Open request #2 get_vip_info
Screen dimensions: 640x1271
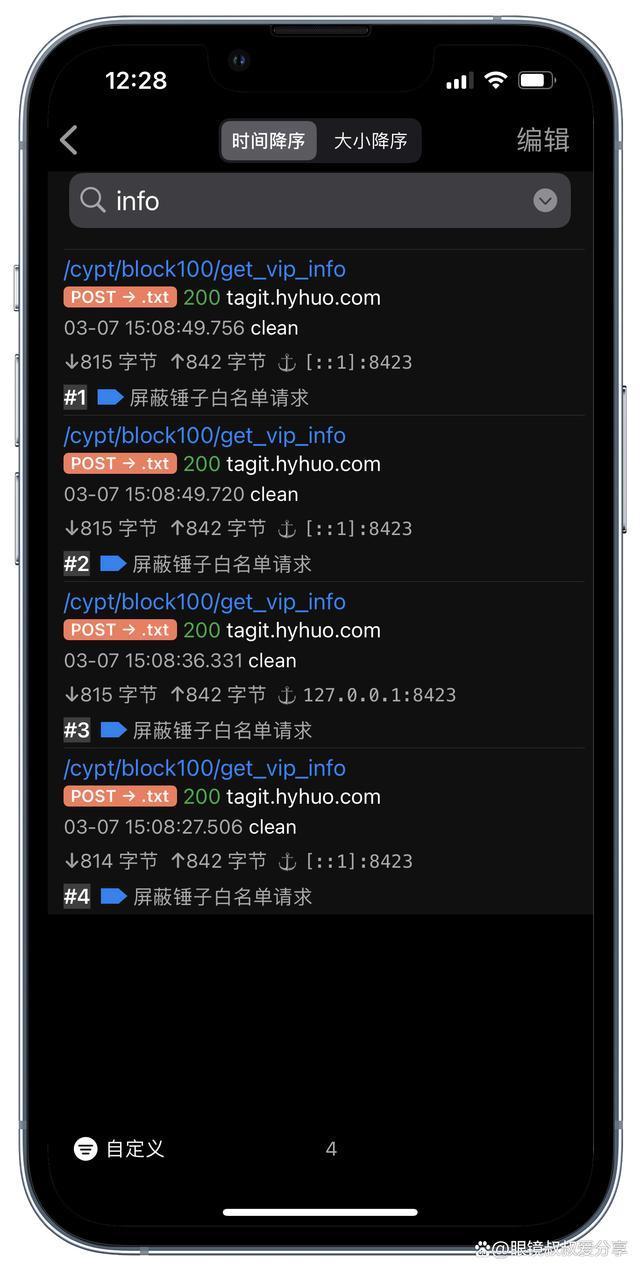coord(320,497)
